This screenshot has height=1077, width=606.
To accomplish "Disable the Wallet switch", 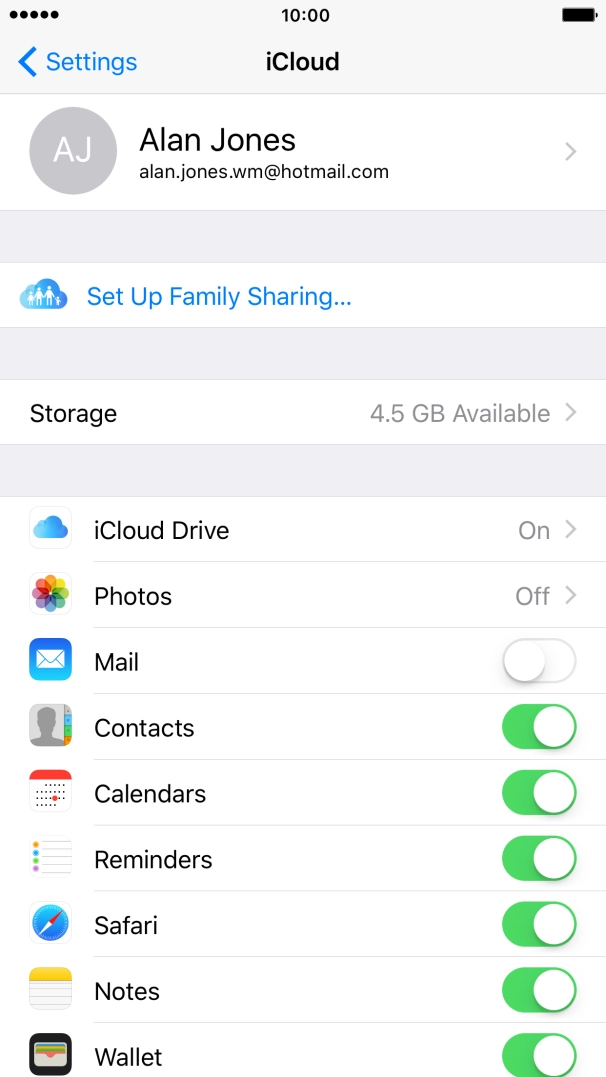I will (x=539, y=1055).
